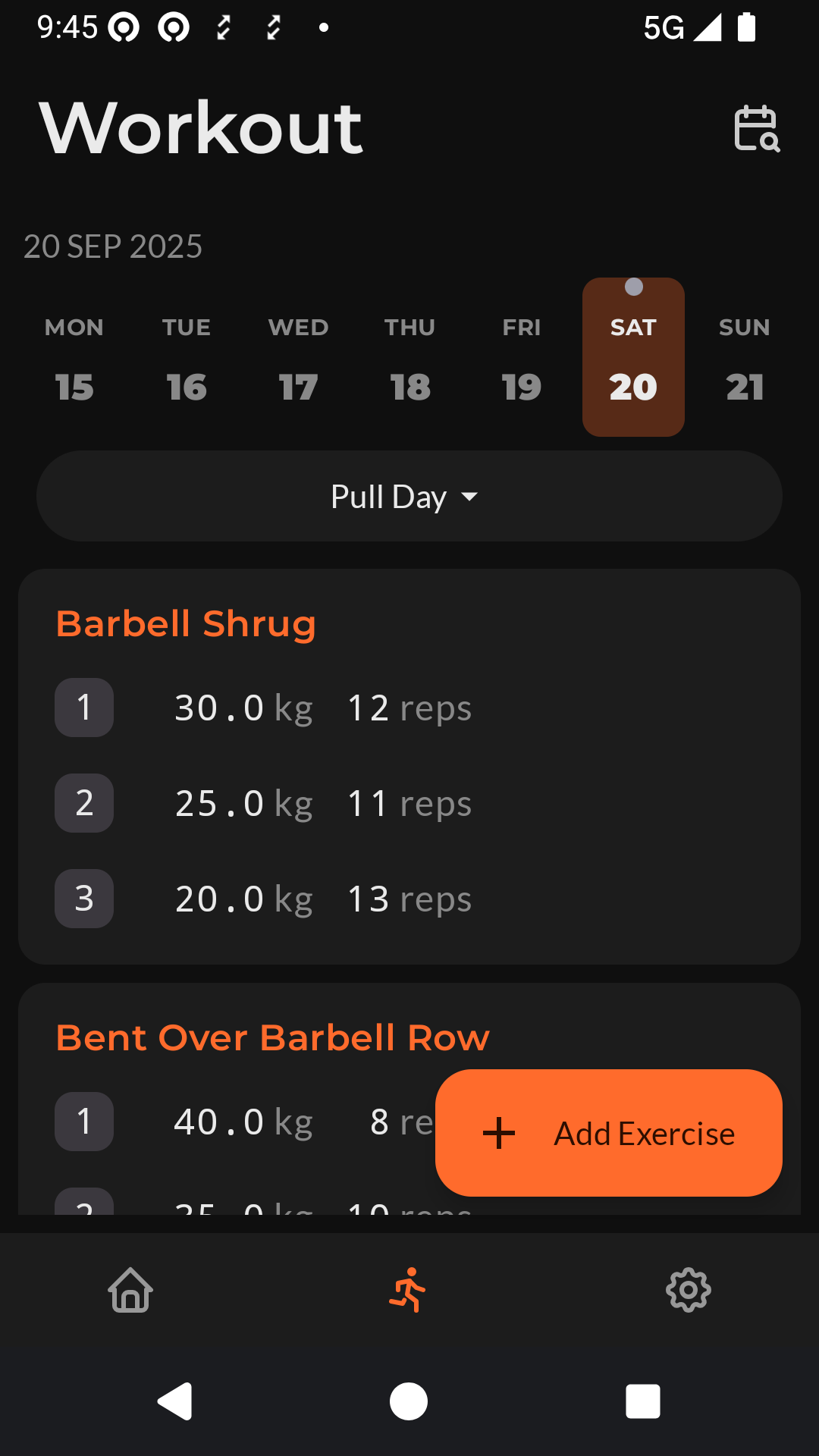819x1456 pixels.
Task: Expand set details under Bent Over Barbell Row
Action: (x=273, y=1037)
